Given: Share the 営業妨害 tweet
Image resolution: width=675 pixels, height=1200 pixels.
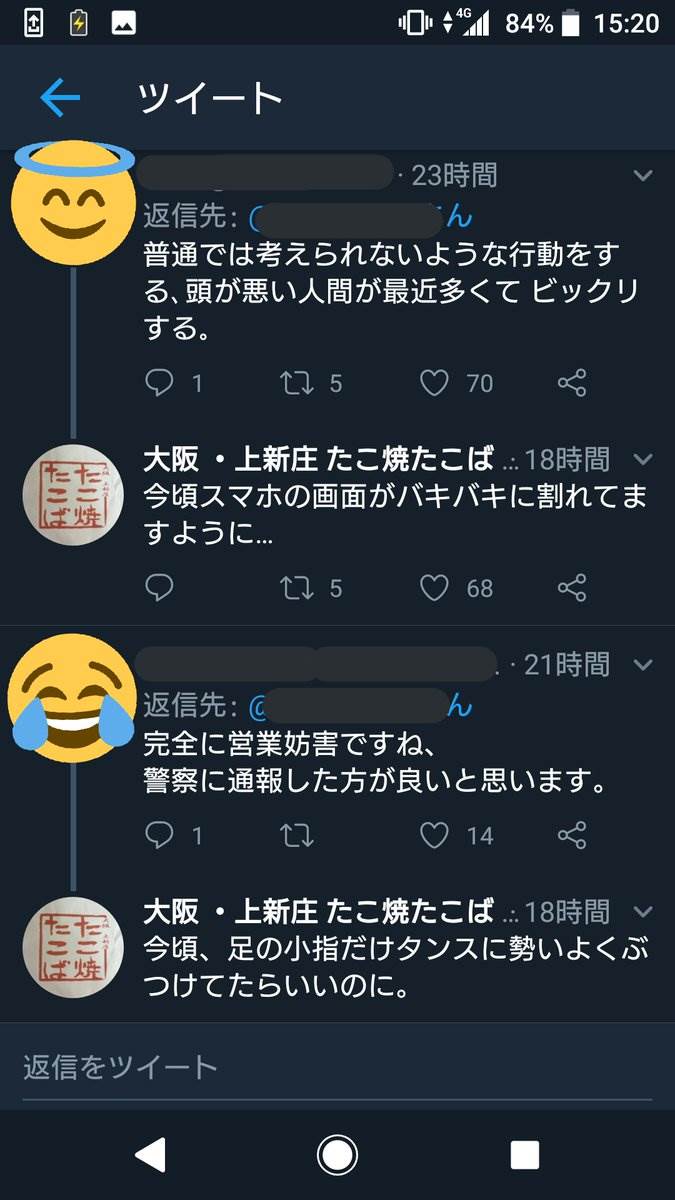Looking at the screenshot, I should pyautogui.click(x=572, y=835).
